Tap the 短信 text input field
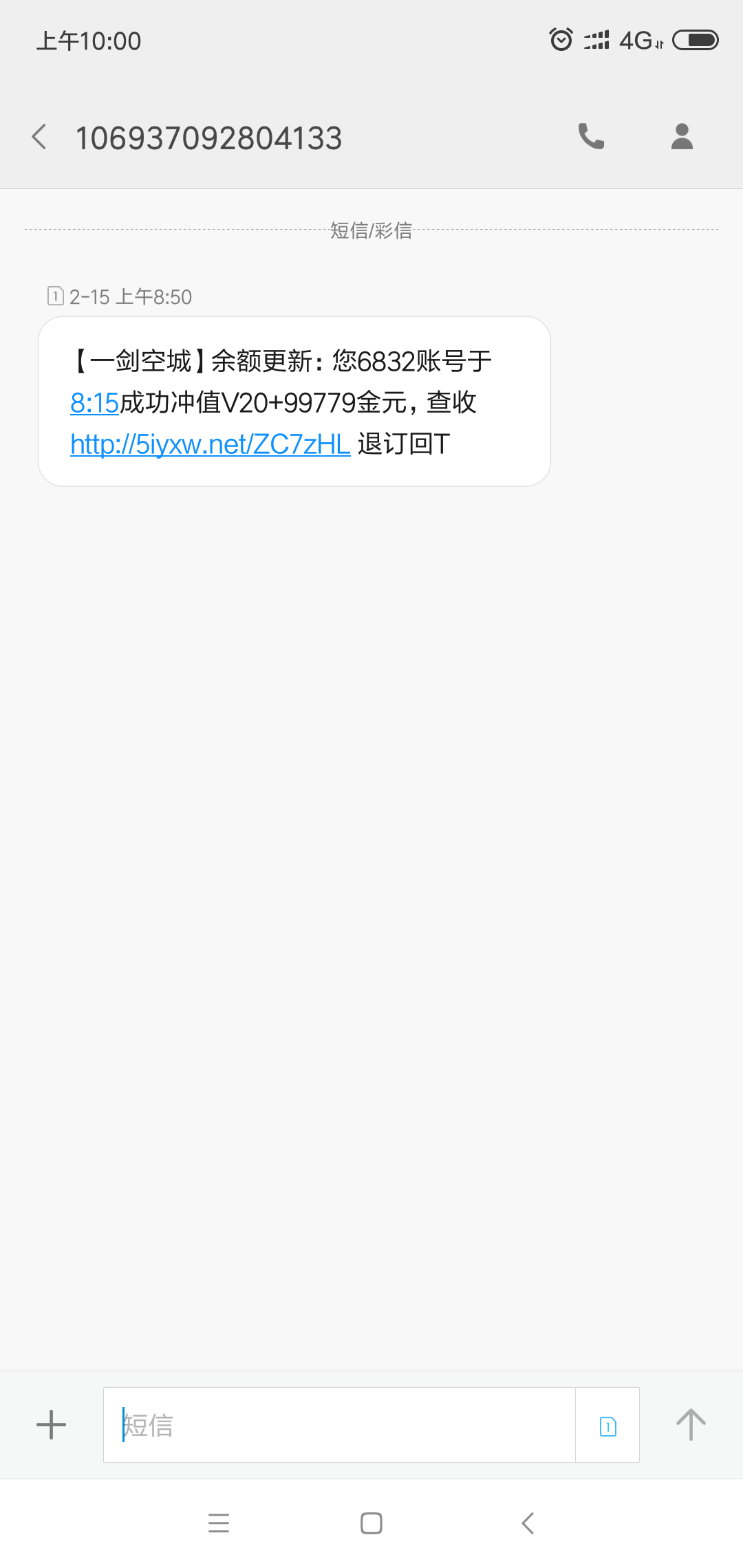The width and height of the screenshot is (743, 1568). [x=337, y=1424]
